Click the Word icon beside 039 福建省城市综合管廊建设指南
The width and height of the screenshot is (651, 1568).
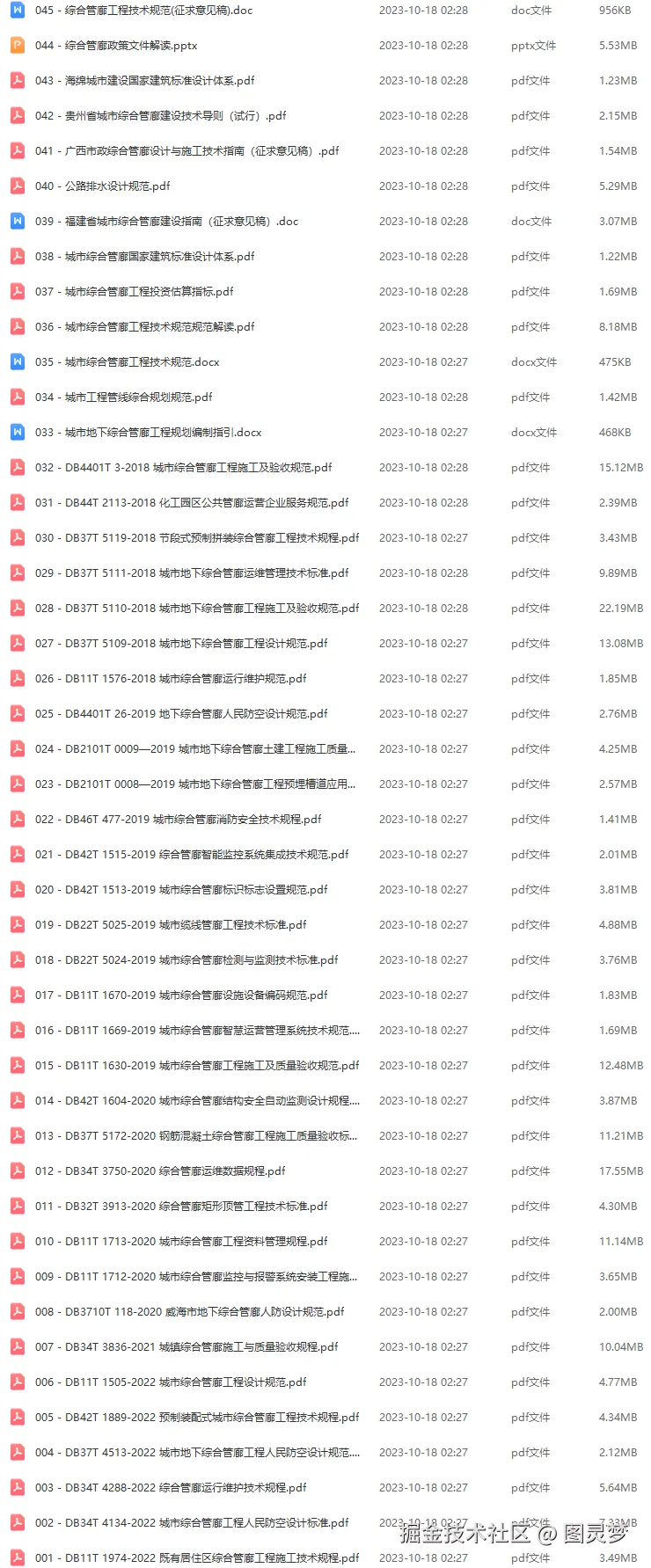point(17,221)
